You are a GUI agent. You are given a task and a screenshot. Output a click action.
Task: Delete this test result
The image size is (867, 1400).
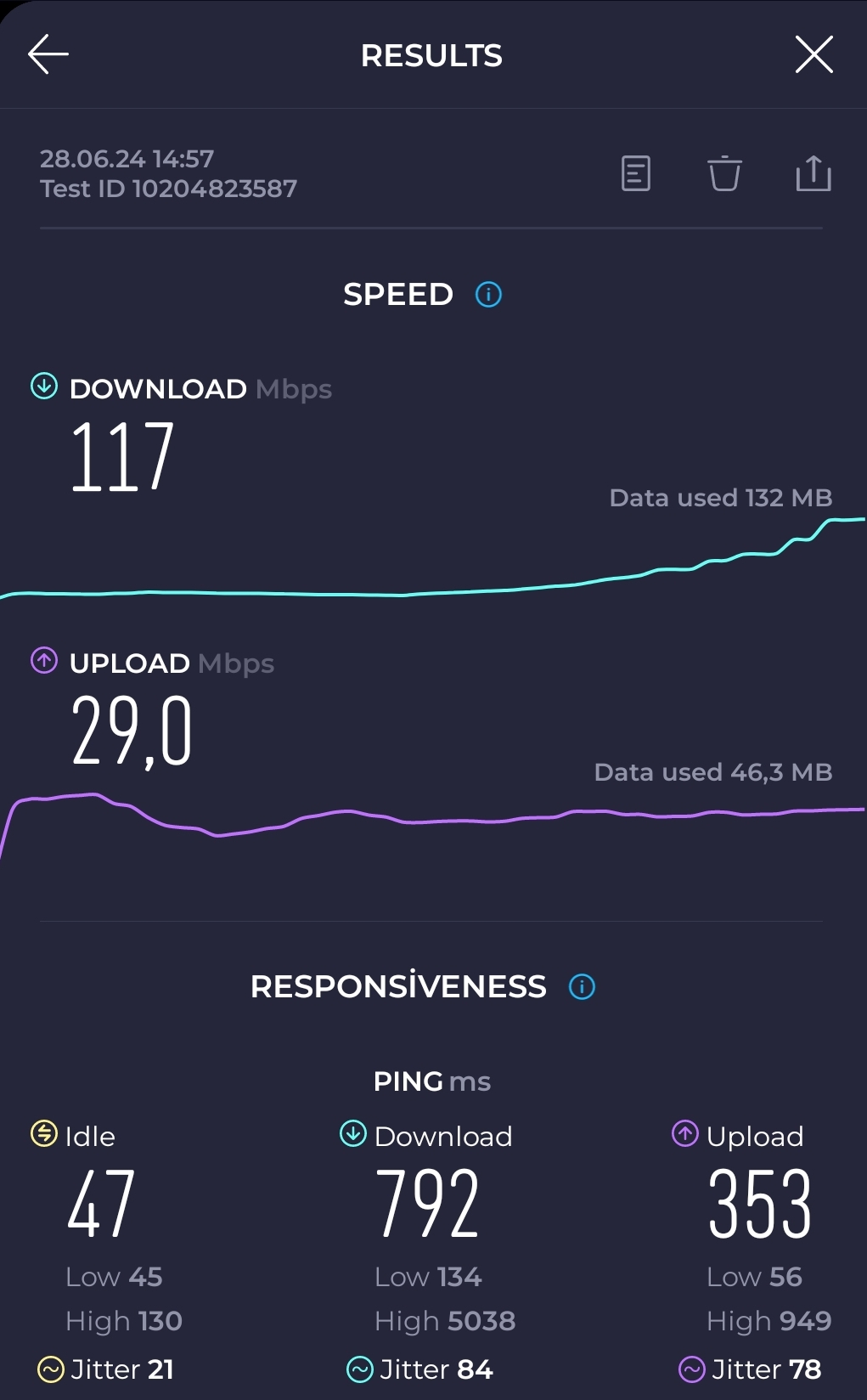click(724, 173)
